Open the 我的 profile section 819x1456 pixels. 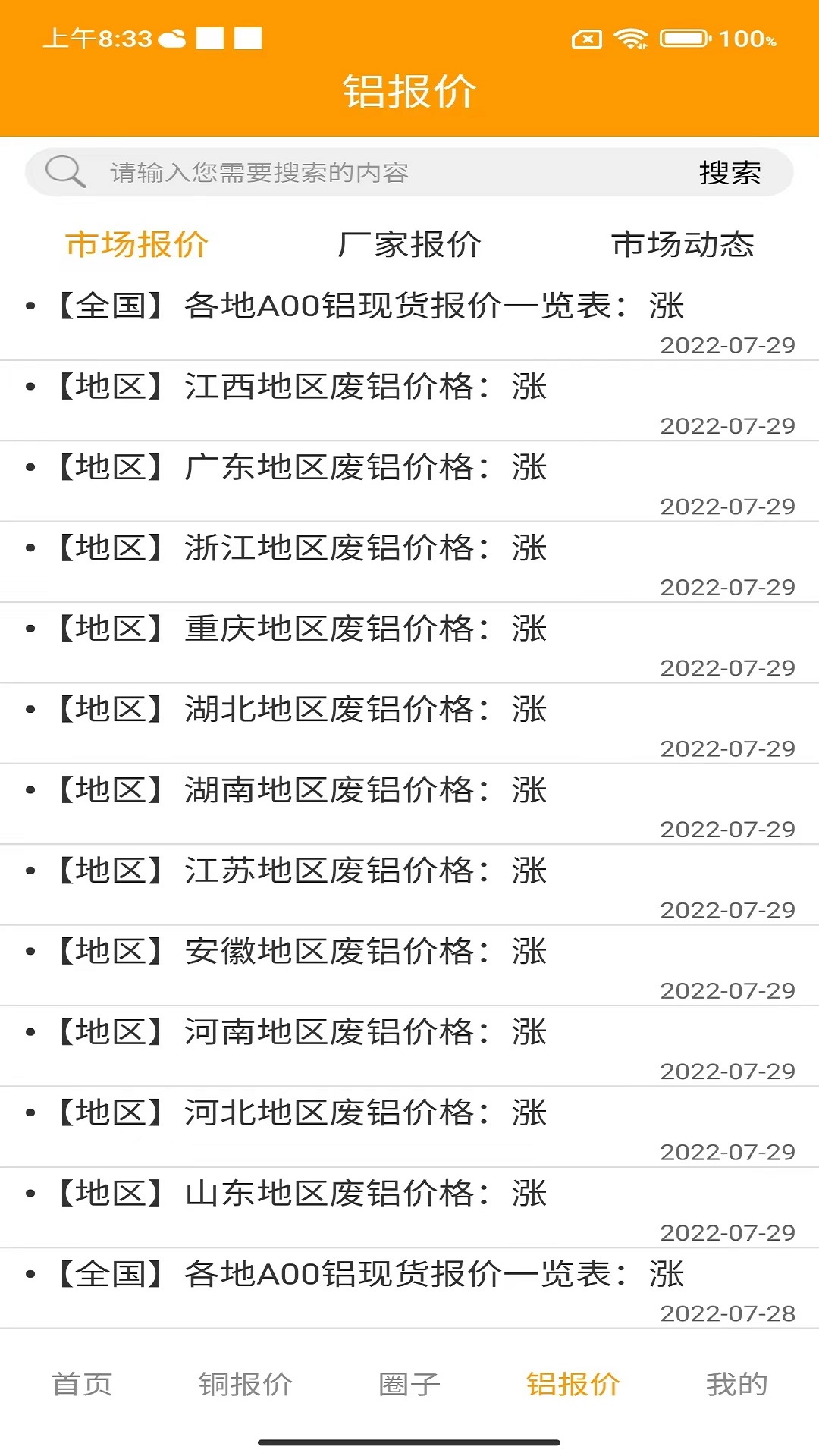[x=737, y=1383]
